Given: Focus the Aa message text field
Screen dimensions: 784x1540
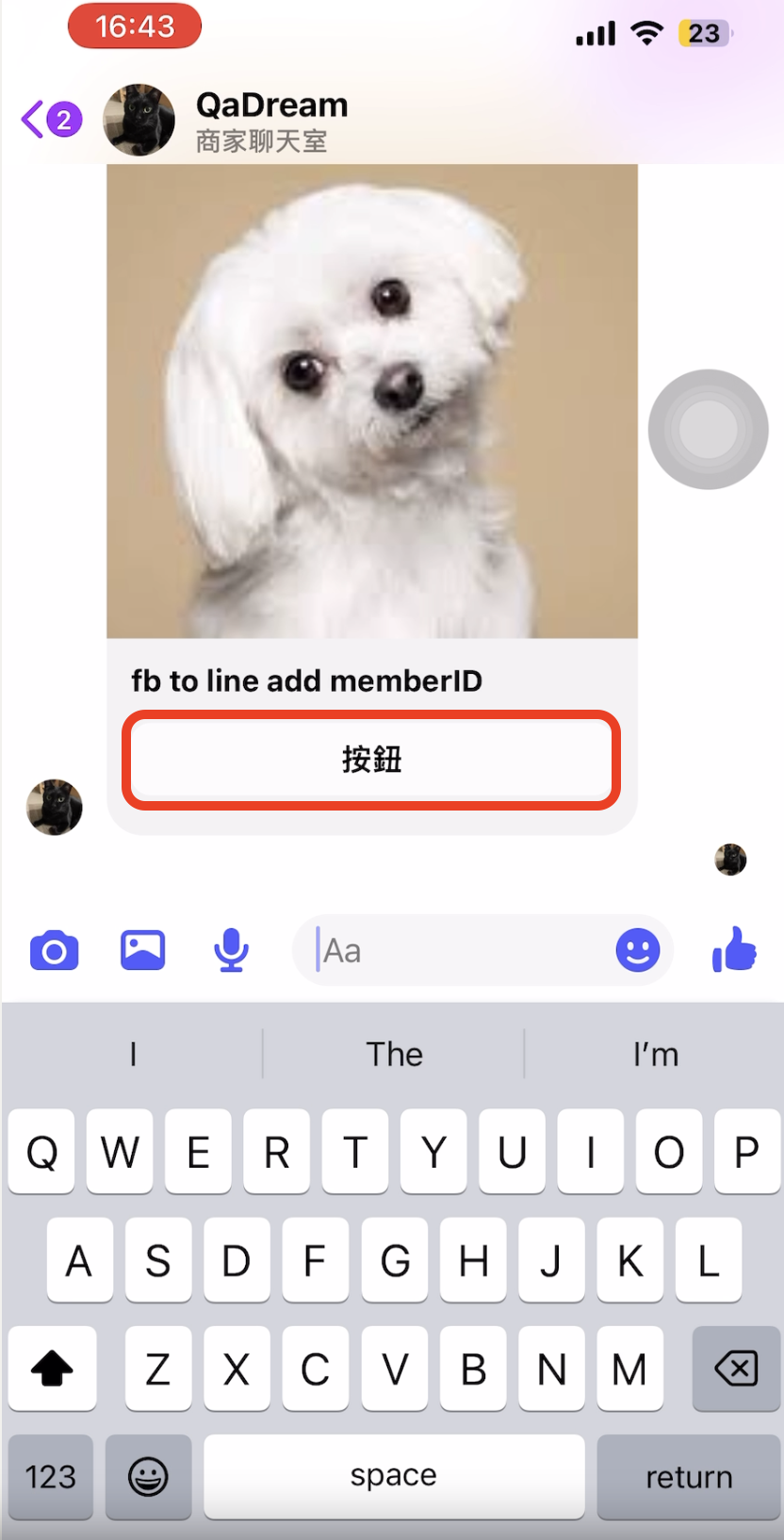Looking at the screenshot, I should pyautogui.click(x=462, y=950).
